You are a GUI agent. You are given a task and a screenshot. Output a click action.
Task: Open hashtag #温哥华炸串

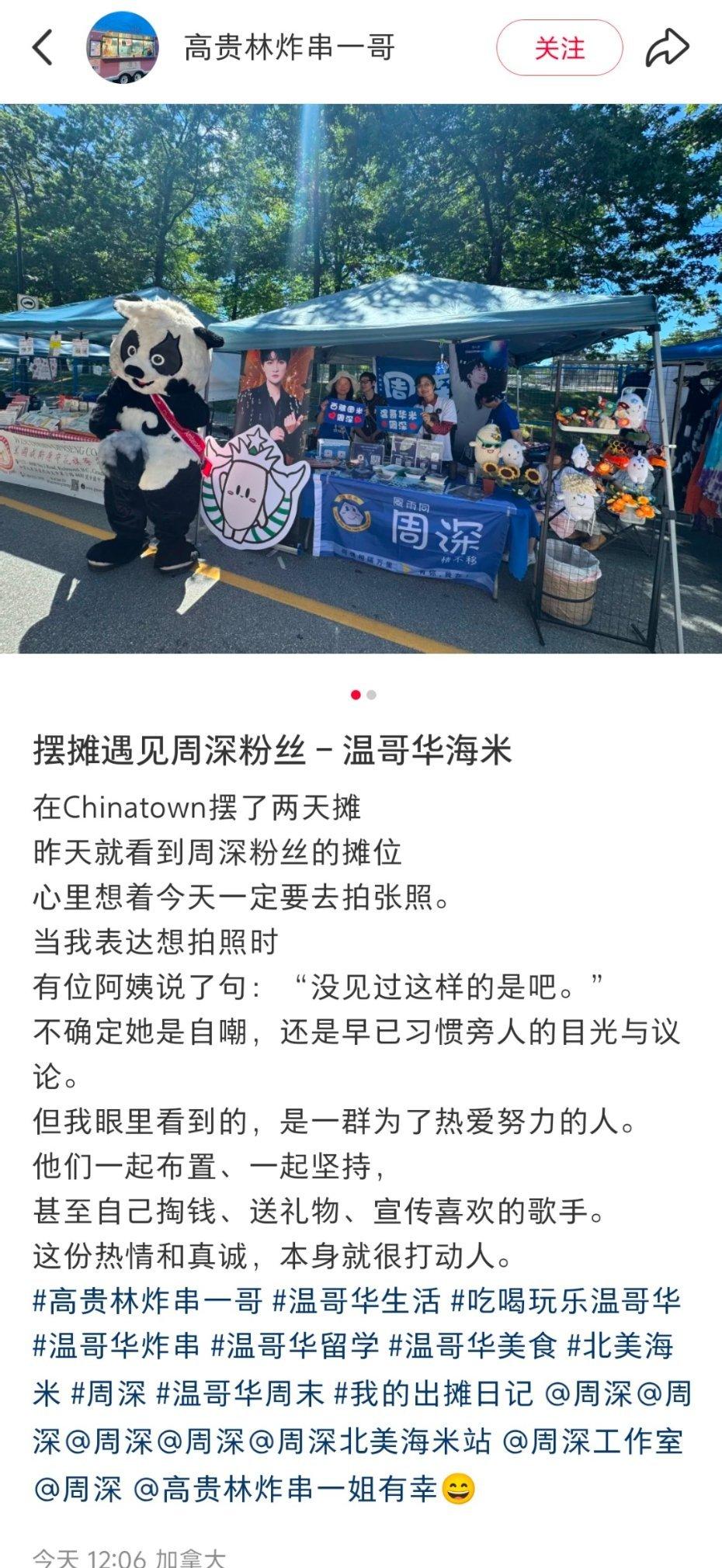click(x=116, y=1346)
